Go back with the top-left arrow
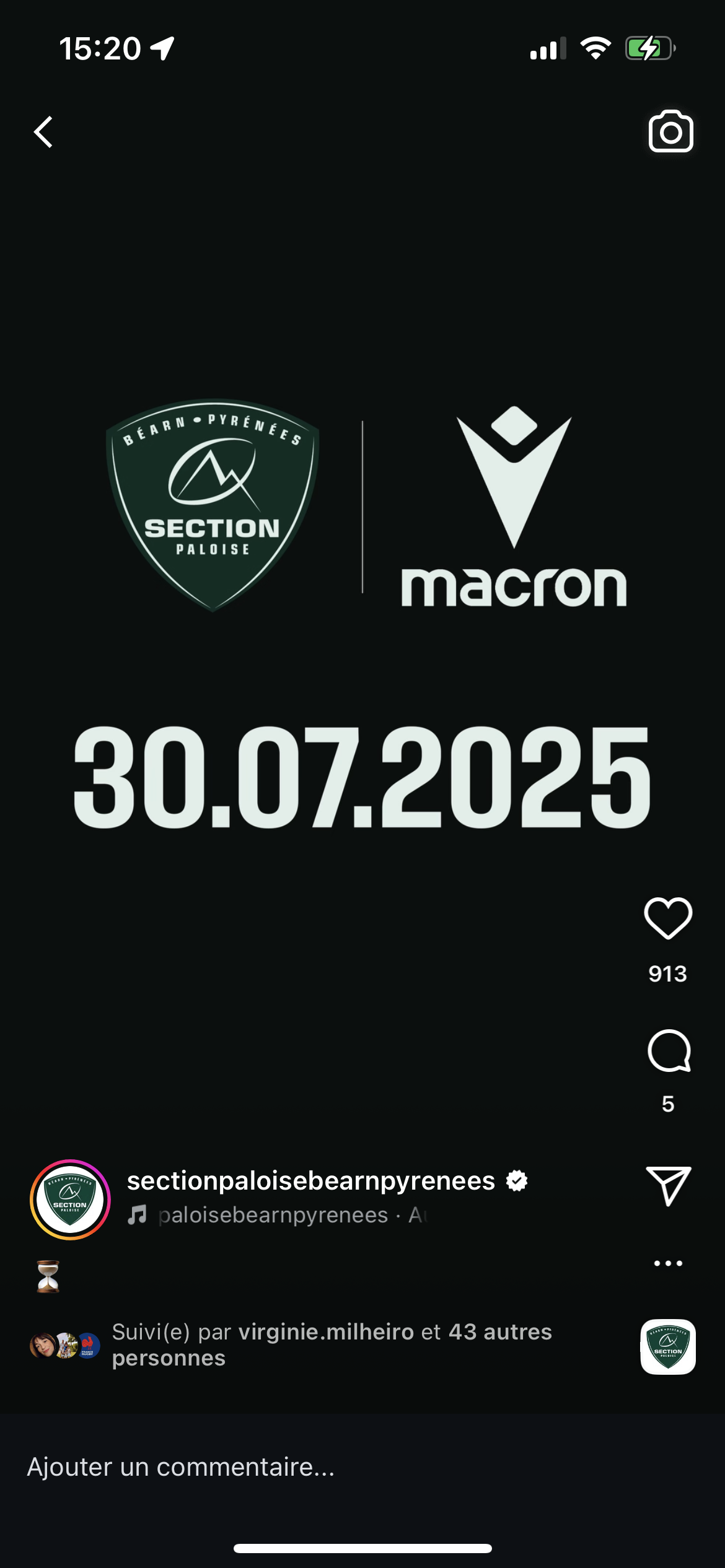The width and height of the screenshot is (725, 1568). (43, 132)
